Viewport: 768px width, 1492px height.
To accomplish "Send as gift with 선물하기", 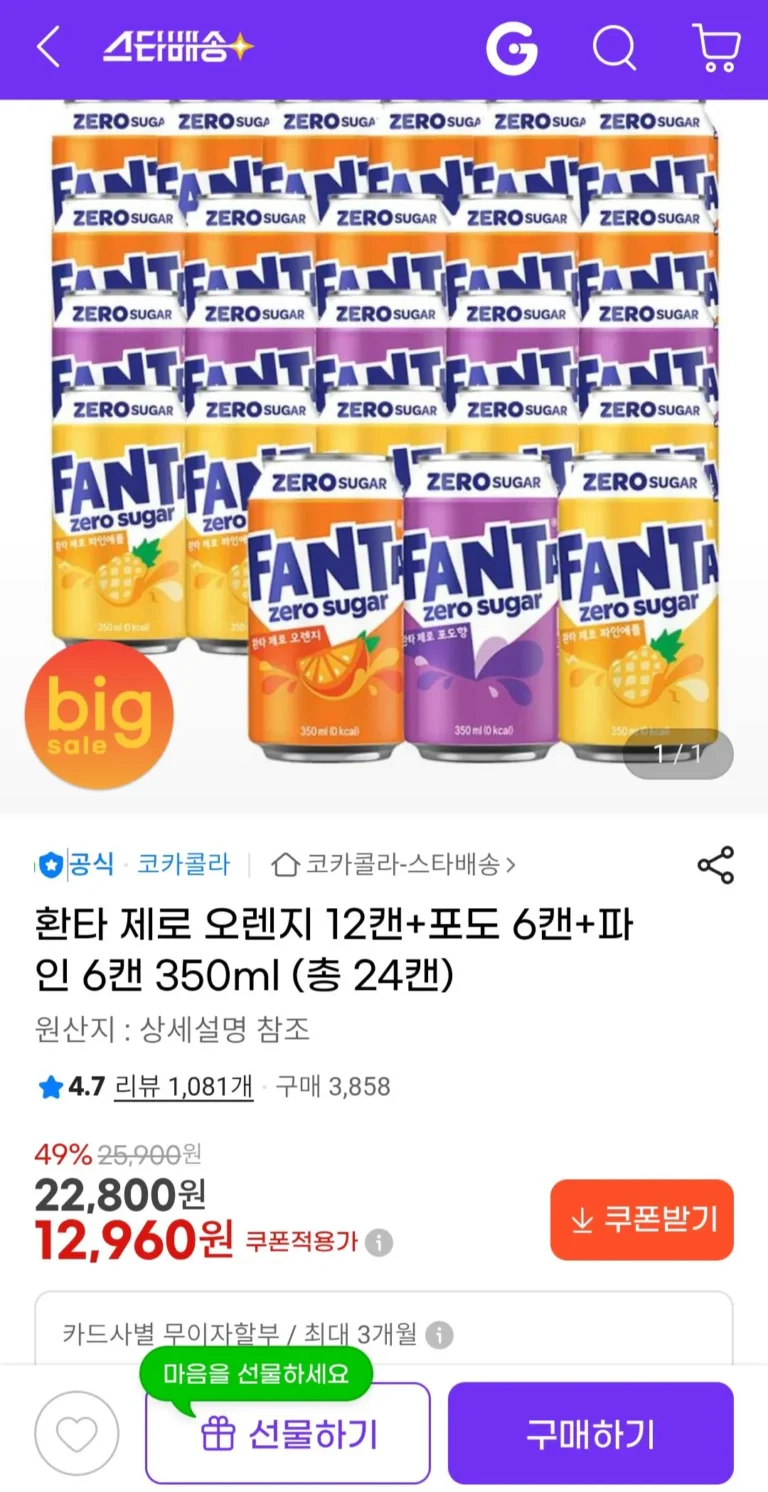I will (x=288, y=1435).
